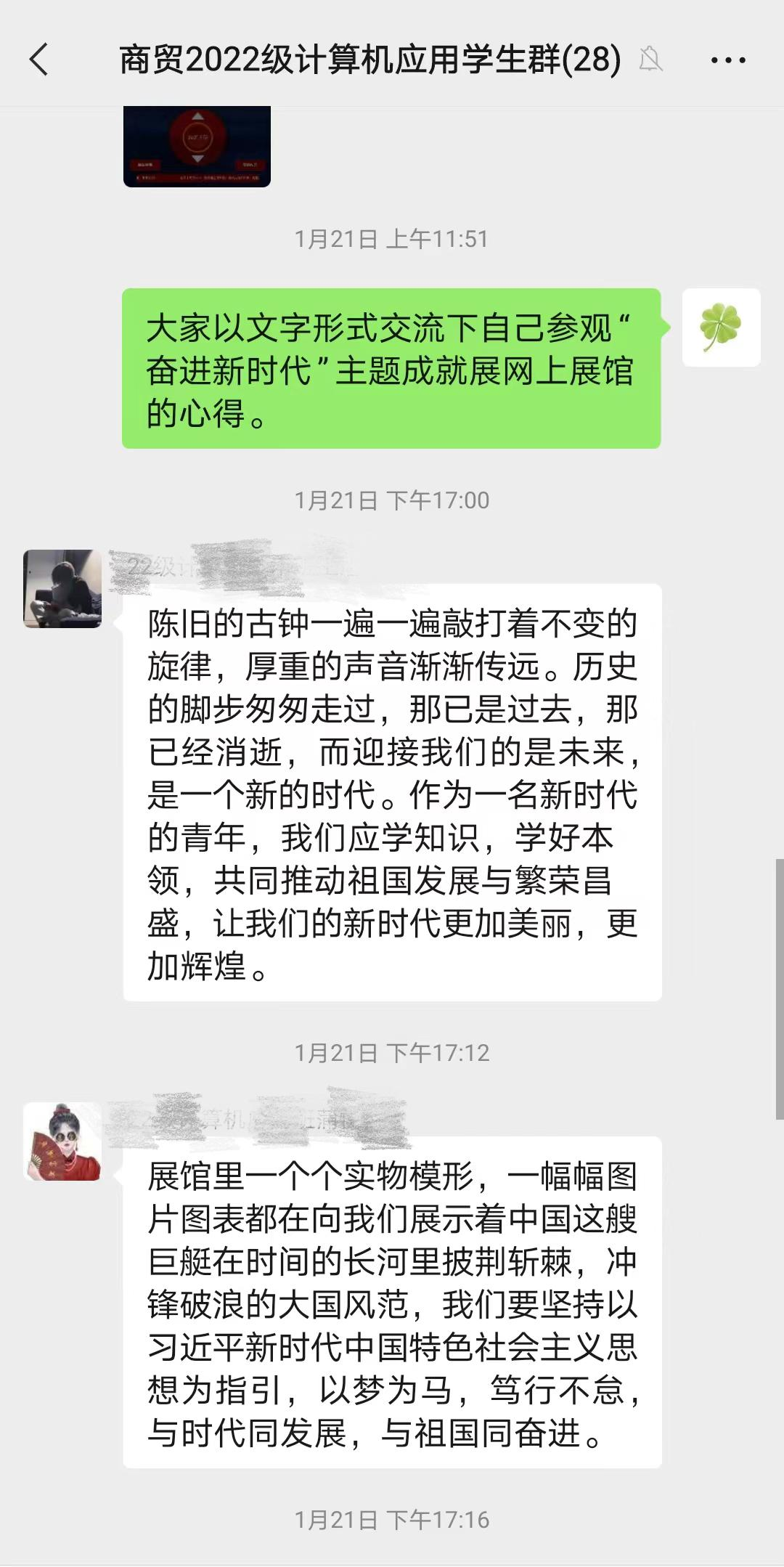Screen dimensions: 784x1567
Task: Tap the four-leaf clover profile avatar
Action: click(721, 327)
